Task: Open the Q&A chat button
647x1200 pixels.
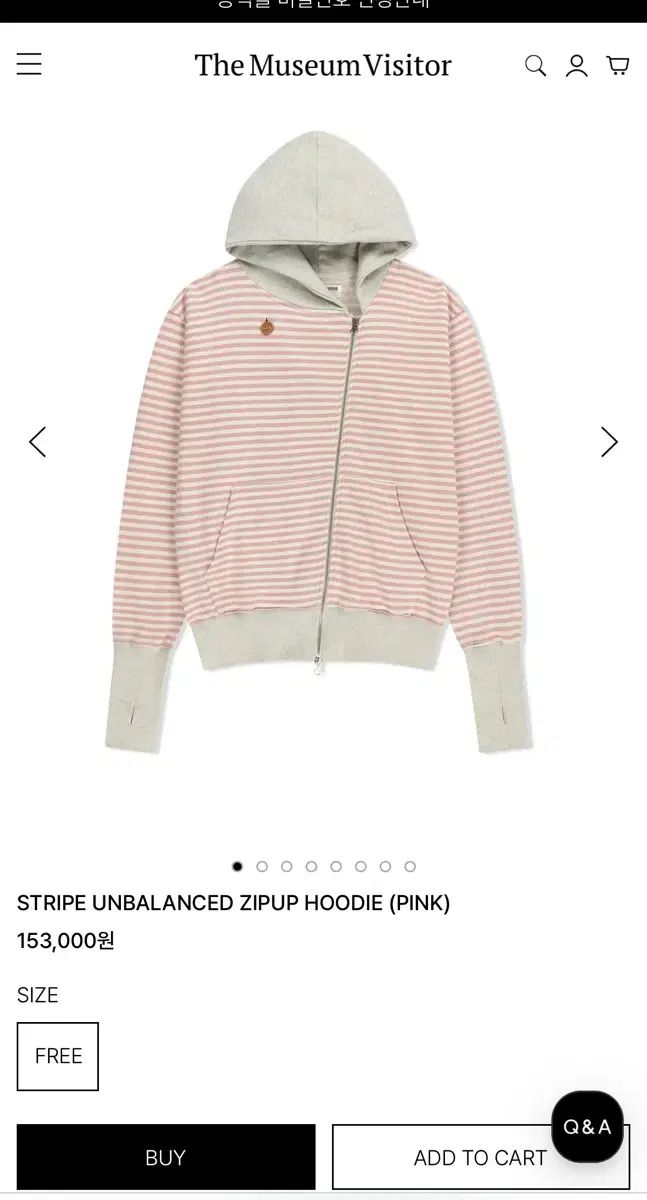Action: 587,1127
